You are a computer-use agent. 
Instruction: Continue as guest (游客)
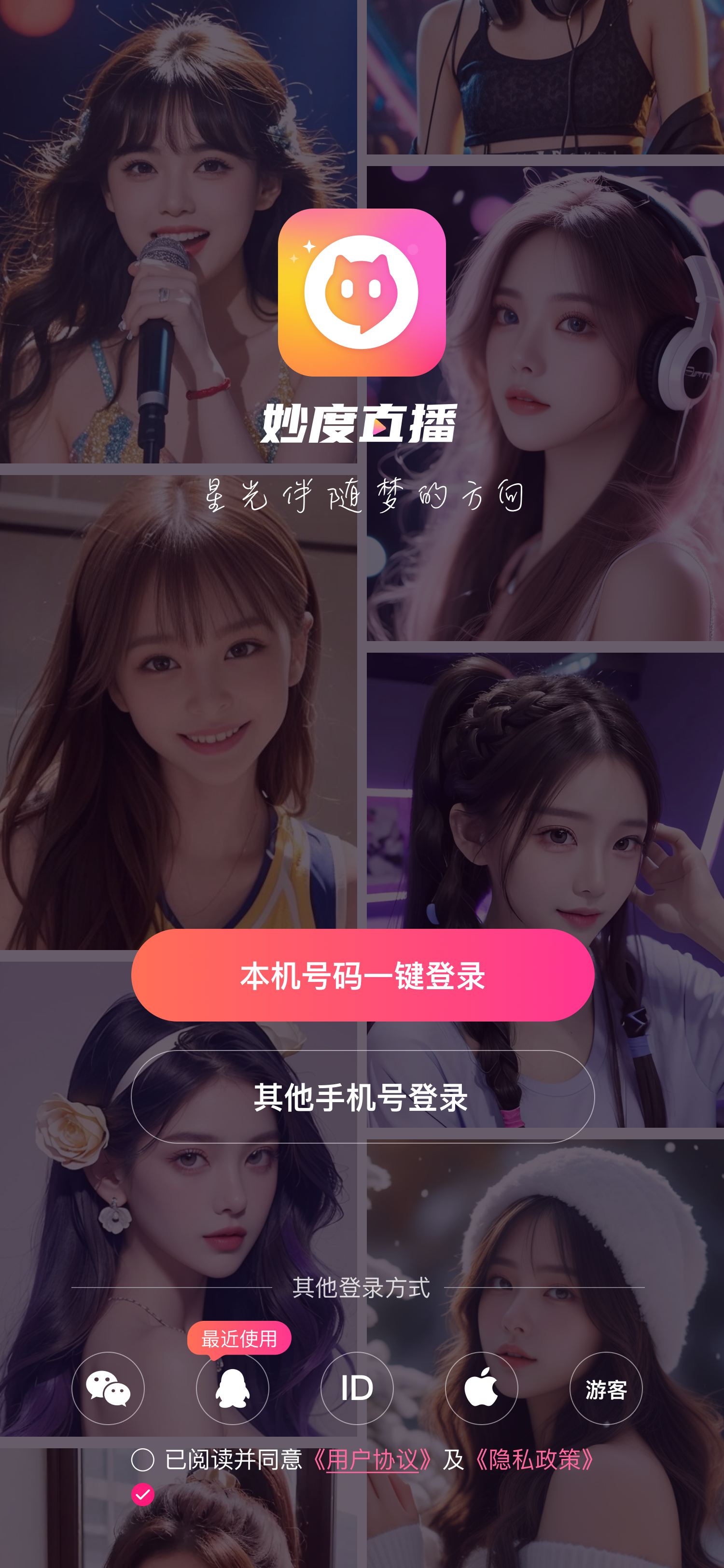pyautogui.click(x=605, y=1388)
